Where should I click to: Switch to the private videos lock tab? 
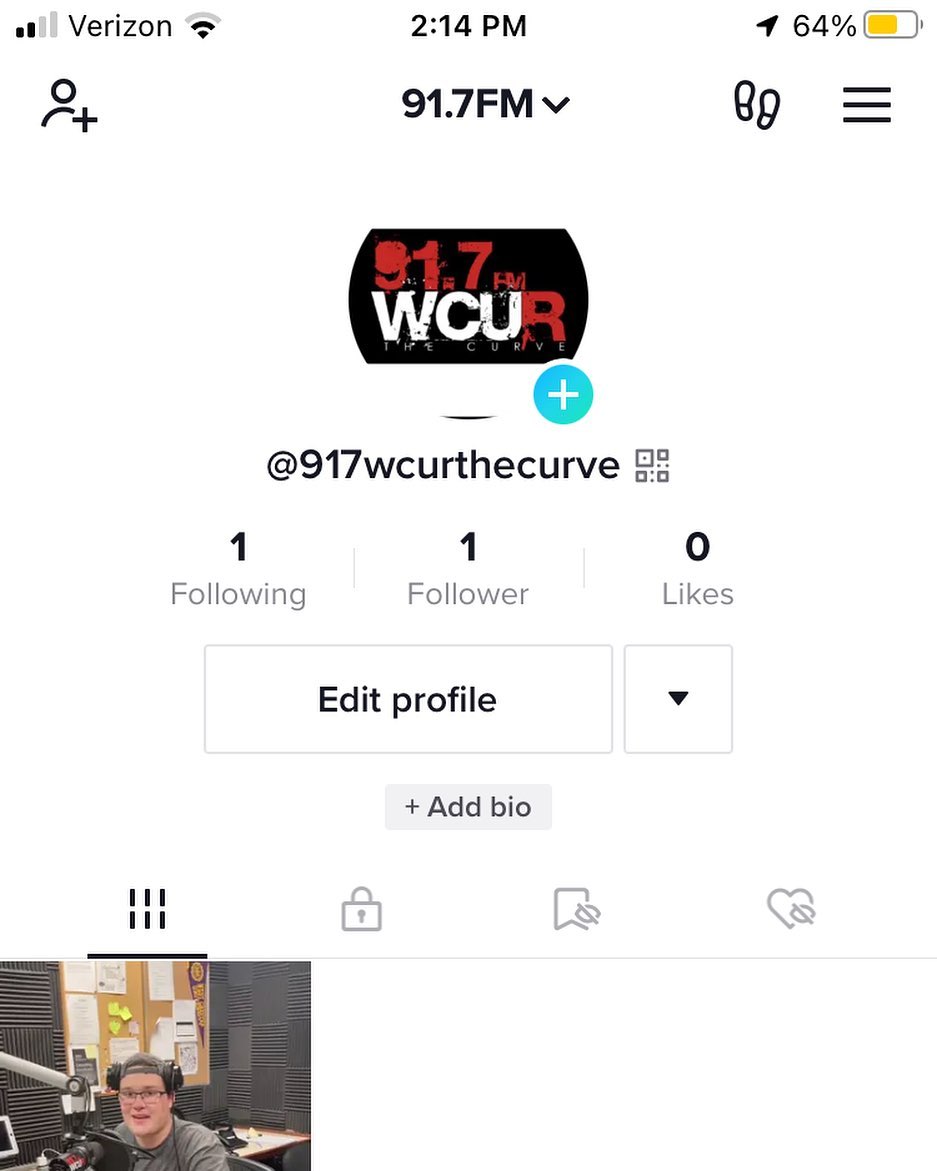[361, 911]
